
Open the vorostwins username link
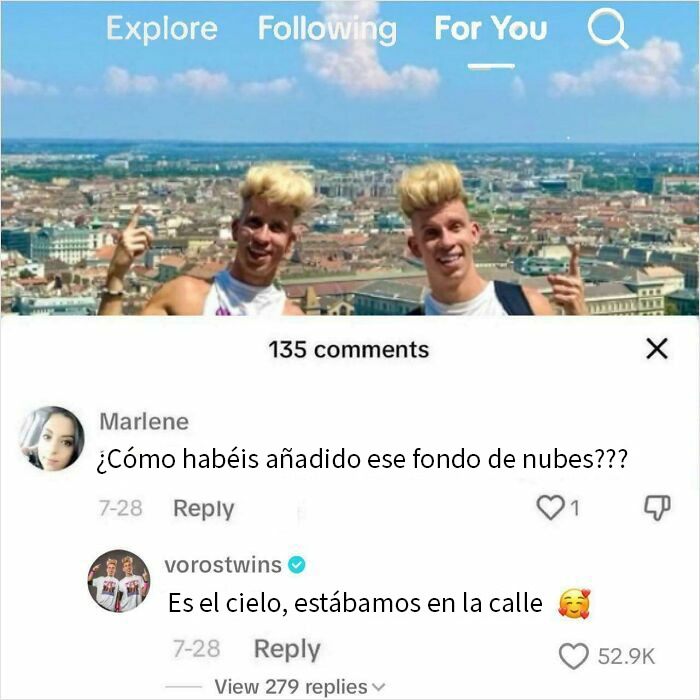click(x=223, y=565)
